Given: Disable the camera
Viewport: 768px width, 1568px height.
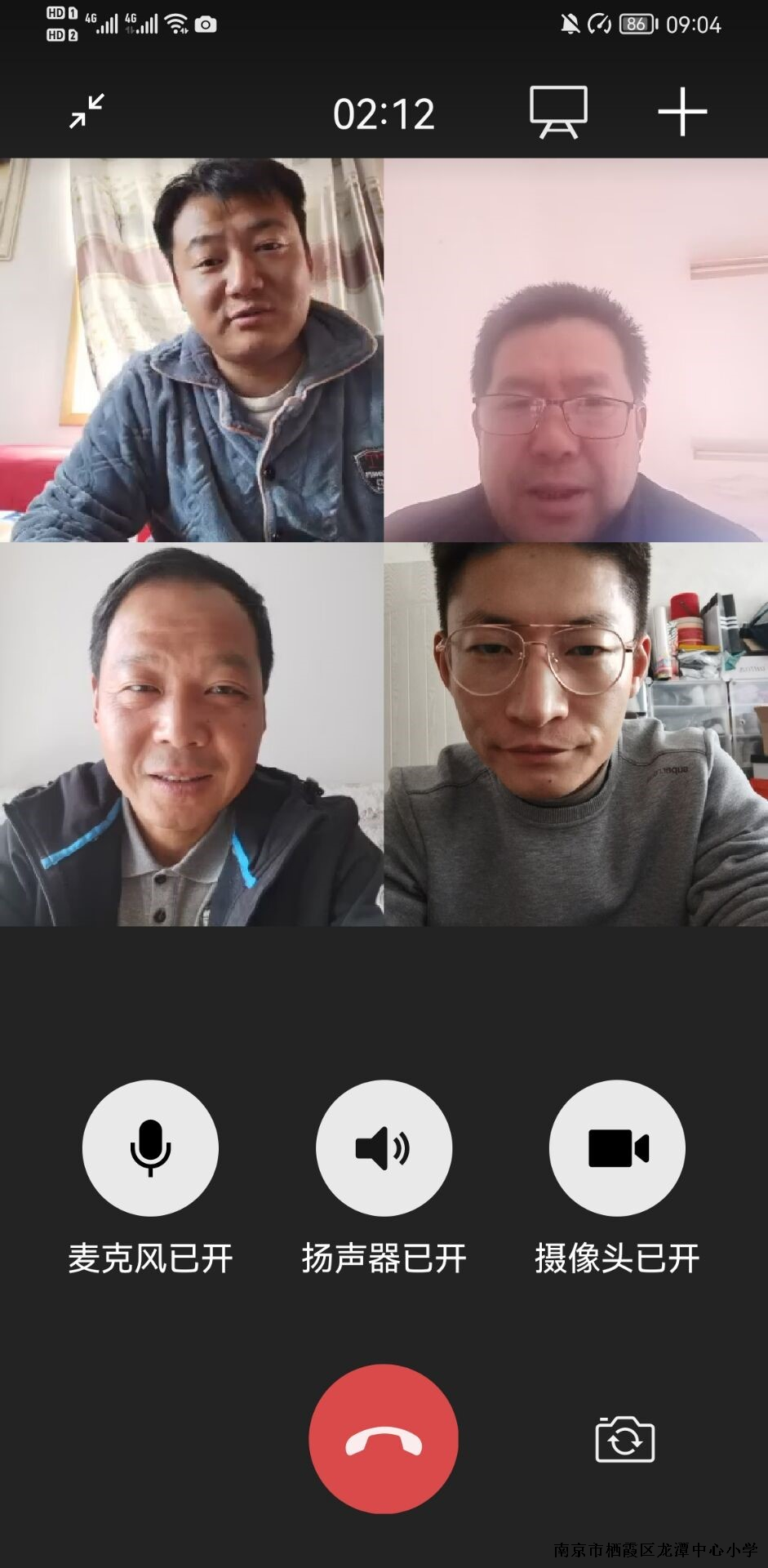Looking at the screenshot, I should [x=617, y=1147].
